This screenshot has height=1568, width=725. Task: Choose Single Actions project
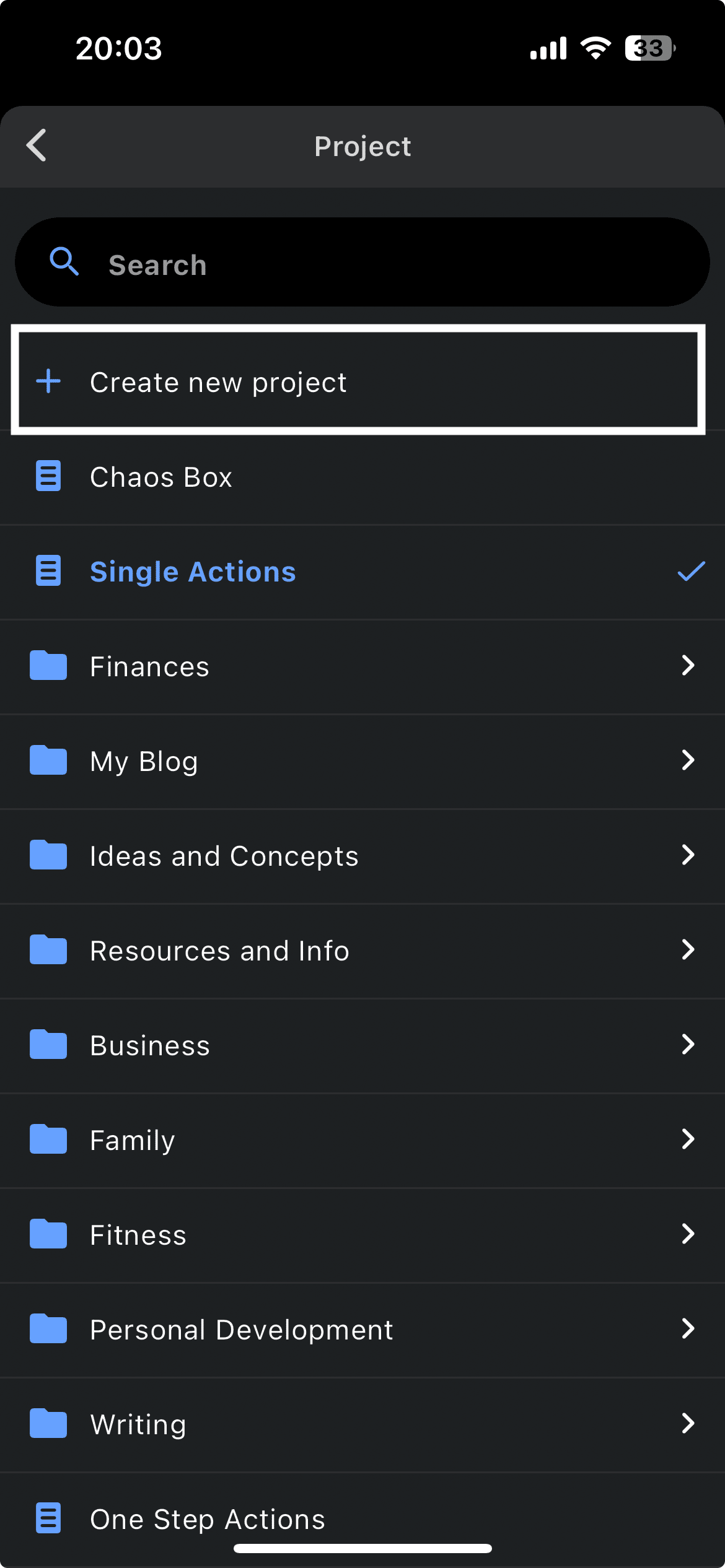(x=362, y=572)
